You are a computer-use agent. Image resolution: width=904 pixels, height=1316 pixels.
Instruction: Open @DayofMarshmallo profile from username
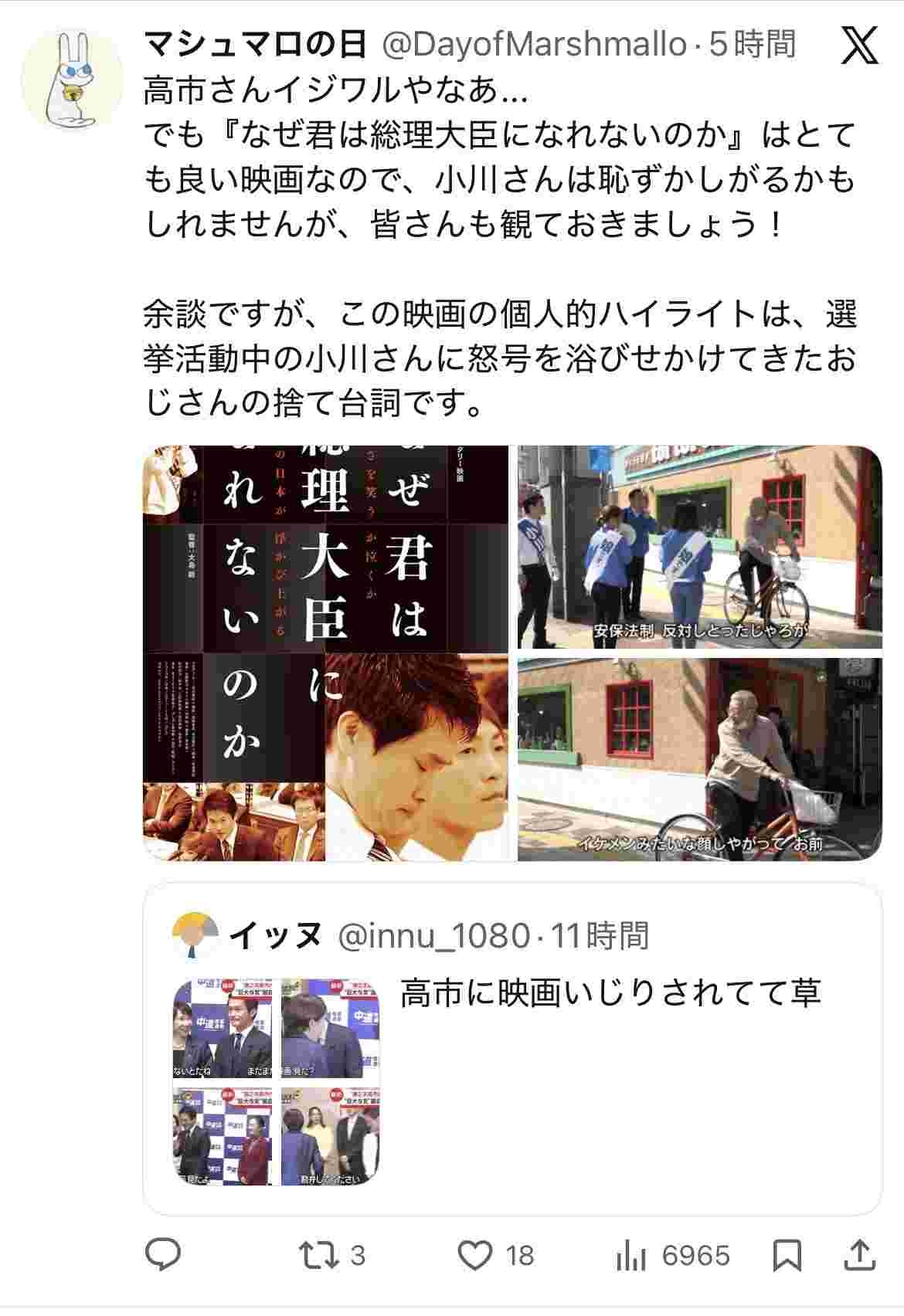tap(535, 46)
